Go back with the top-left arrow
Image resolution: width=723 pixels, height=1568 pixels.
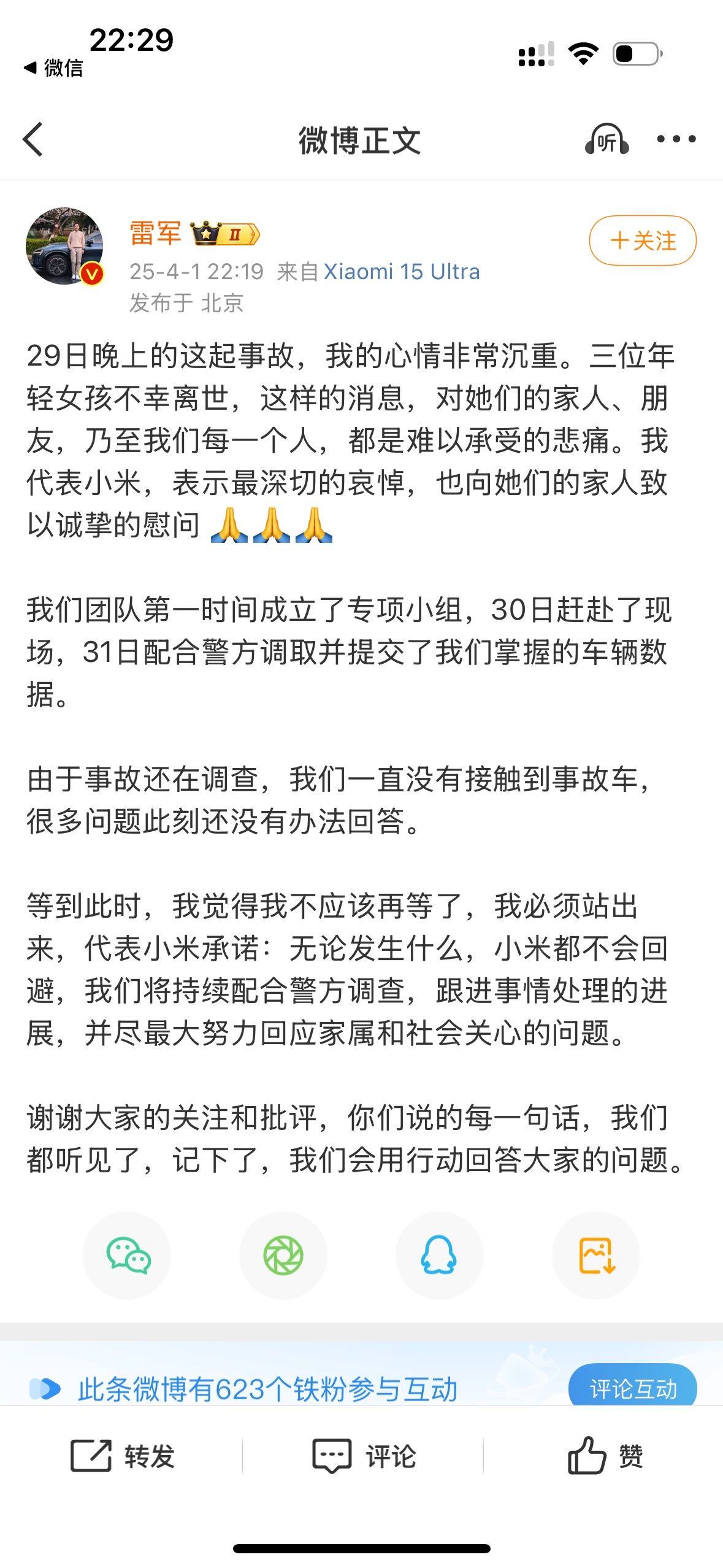[33, 139]
